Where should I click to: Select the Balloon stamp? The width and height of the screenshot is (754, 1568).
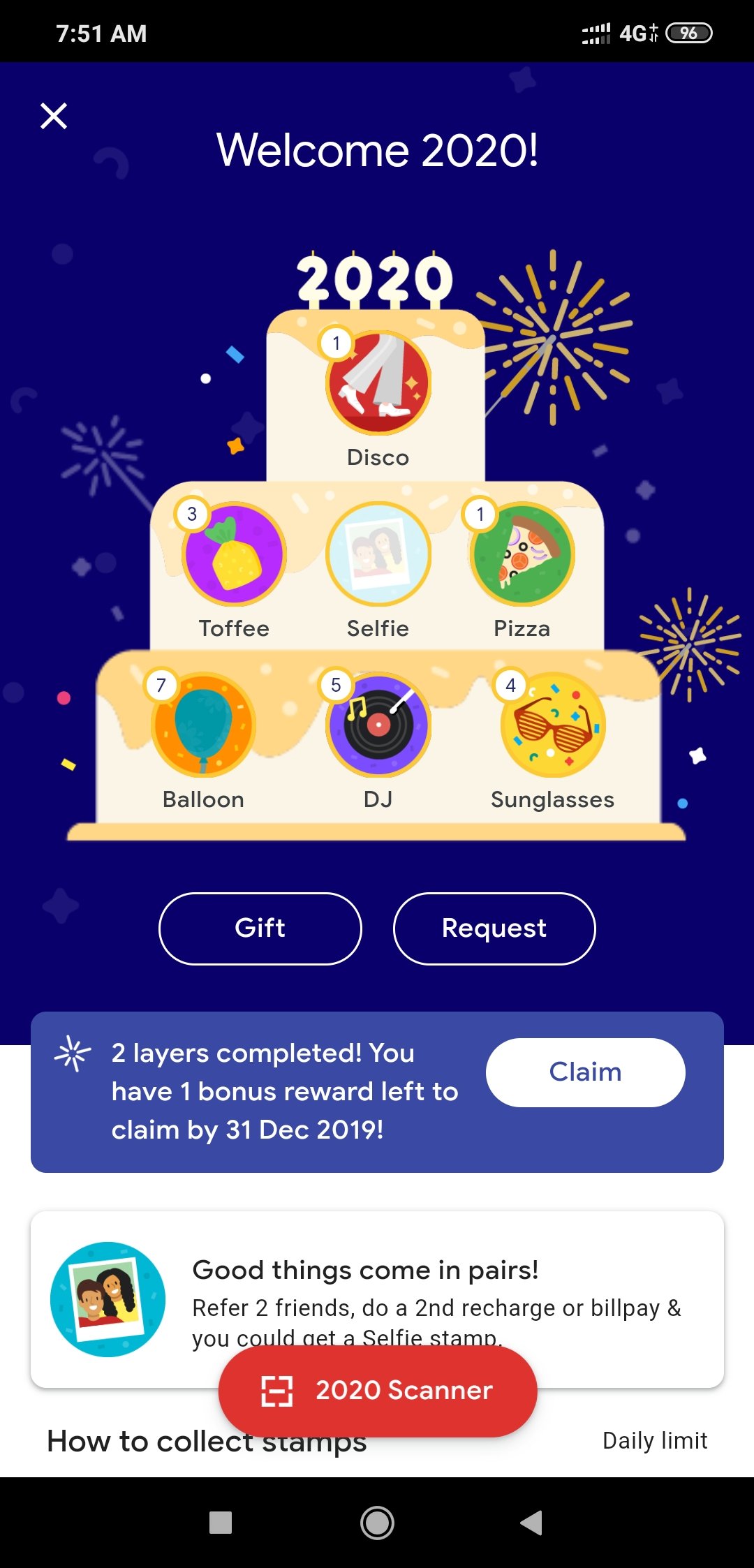pos(203,725)
